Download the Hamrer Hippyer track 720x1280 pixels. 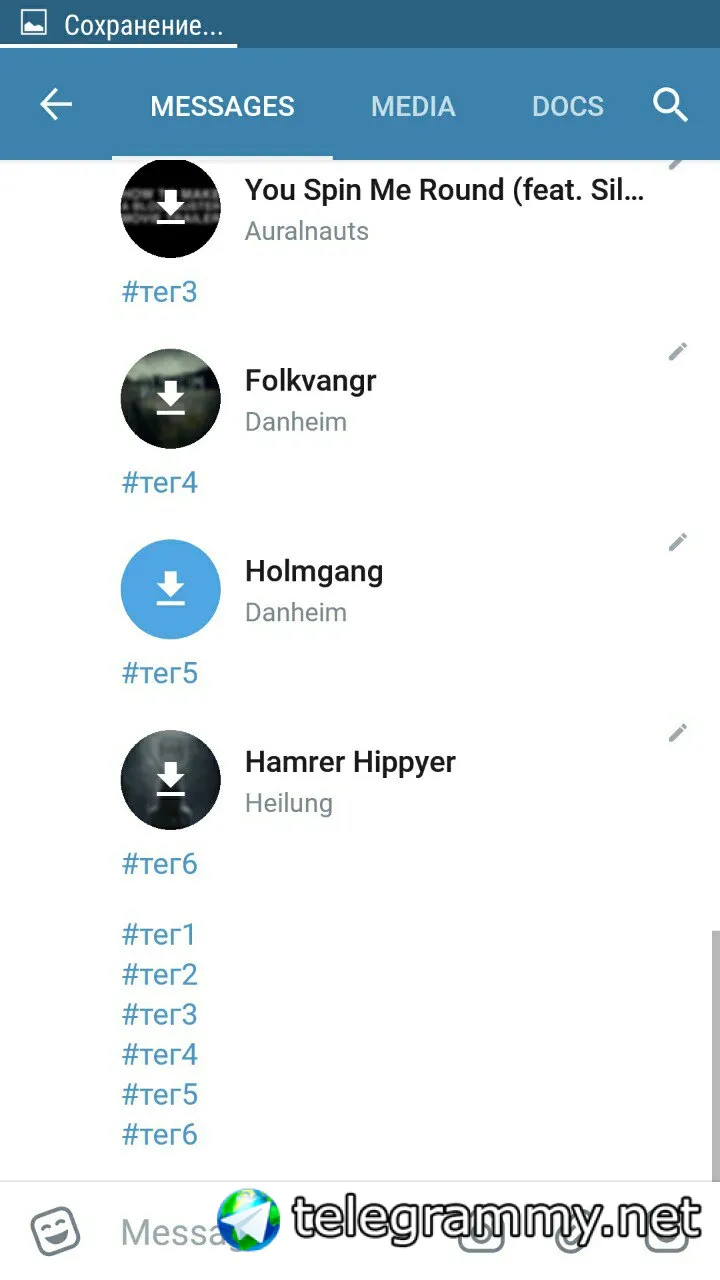tap(171, 779)
